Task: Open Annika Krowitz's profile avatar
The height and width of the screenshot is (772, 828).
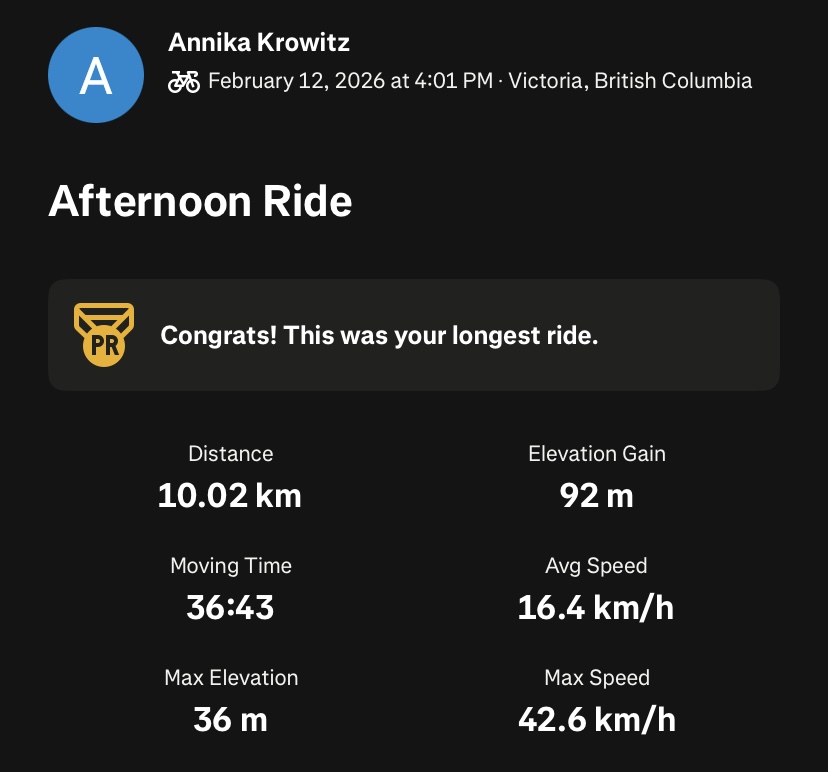Action: point(96,76)
